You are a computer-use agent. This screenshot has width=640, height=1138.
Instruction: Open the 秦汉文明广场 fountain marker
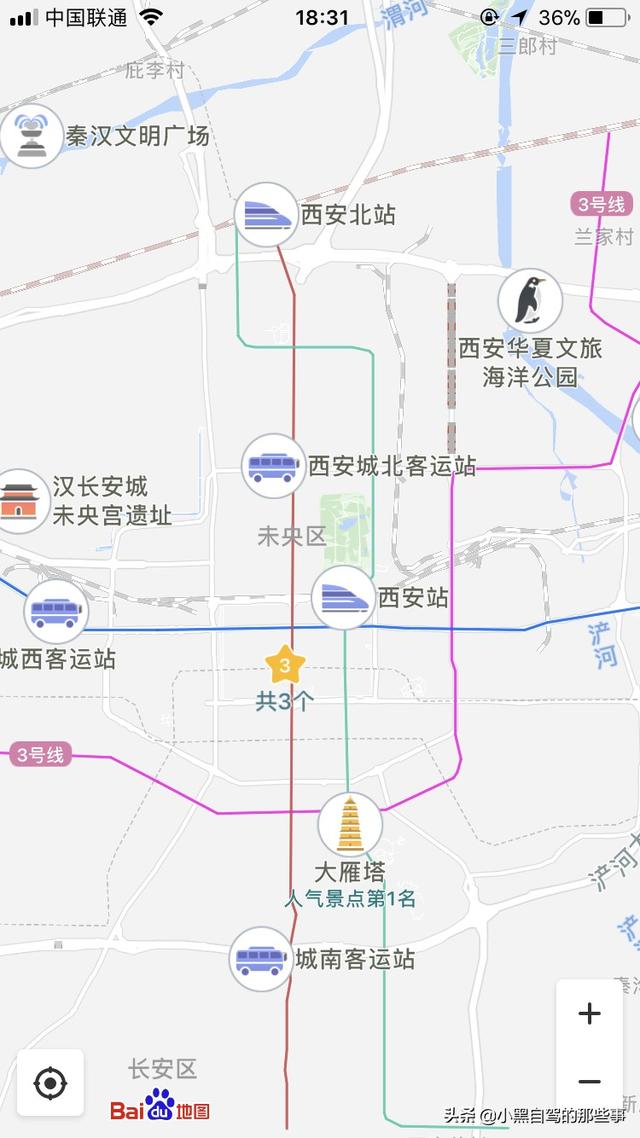31,136
